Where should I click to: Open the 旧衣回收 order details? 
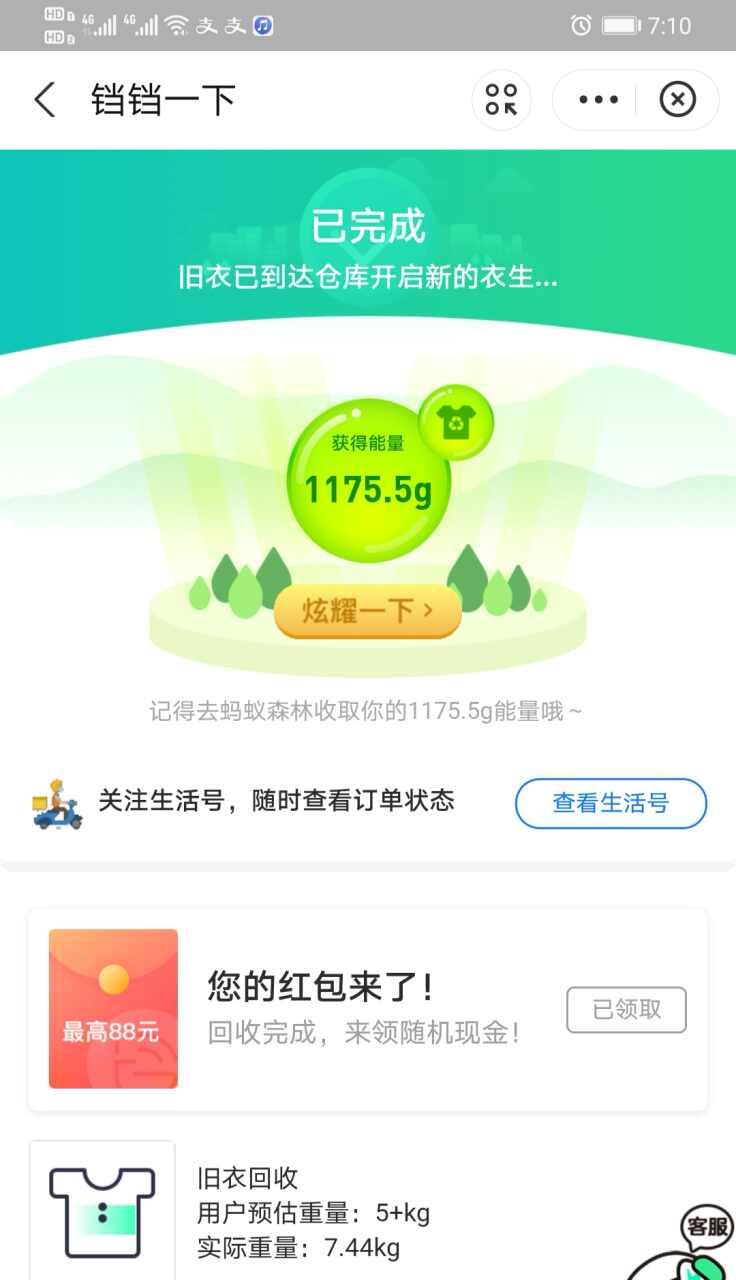[x=300, y=1212]
